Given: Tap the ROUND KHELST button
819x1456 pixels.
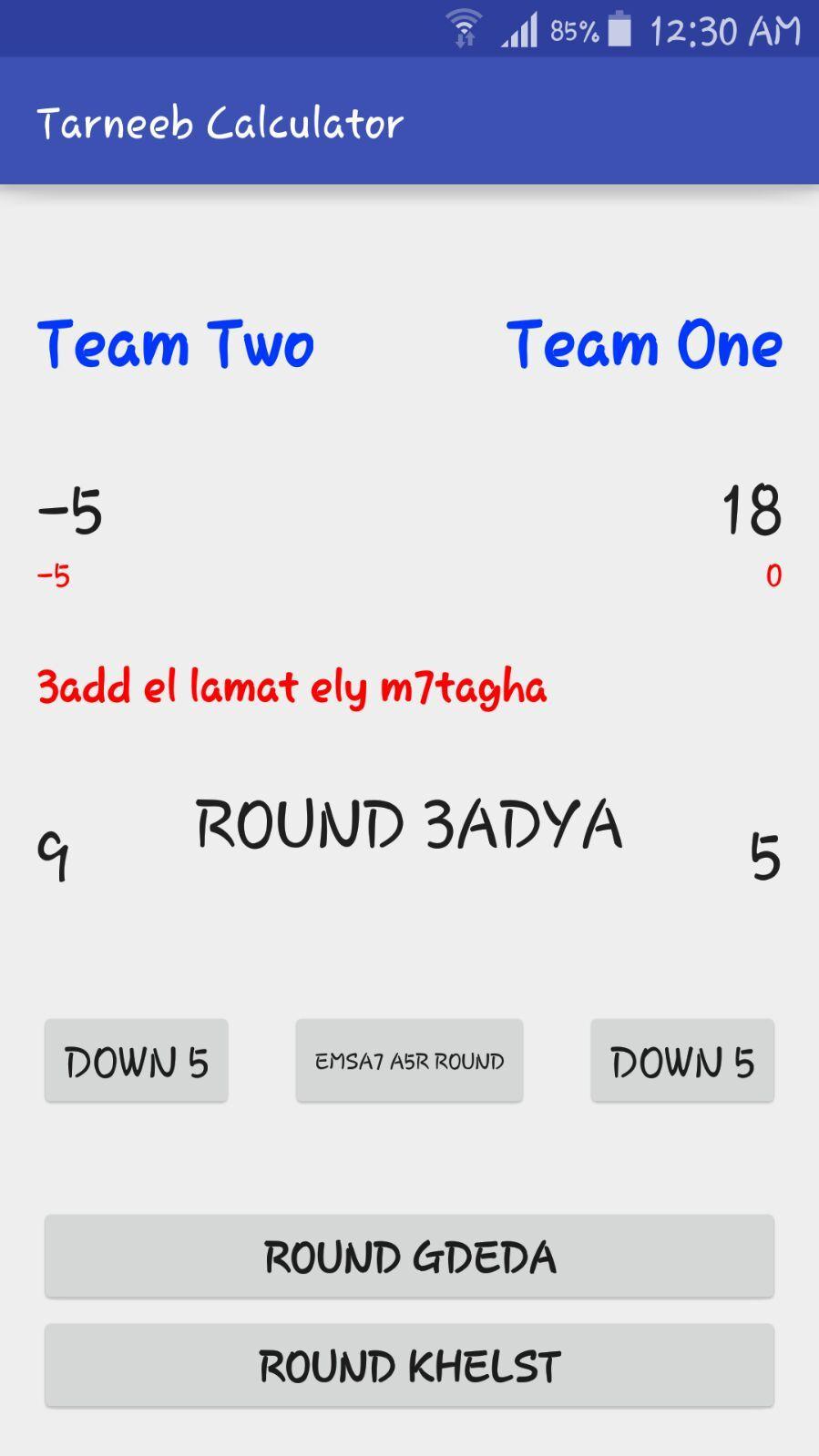Looking at the screenshot, I should pos(409,1366).
